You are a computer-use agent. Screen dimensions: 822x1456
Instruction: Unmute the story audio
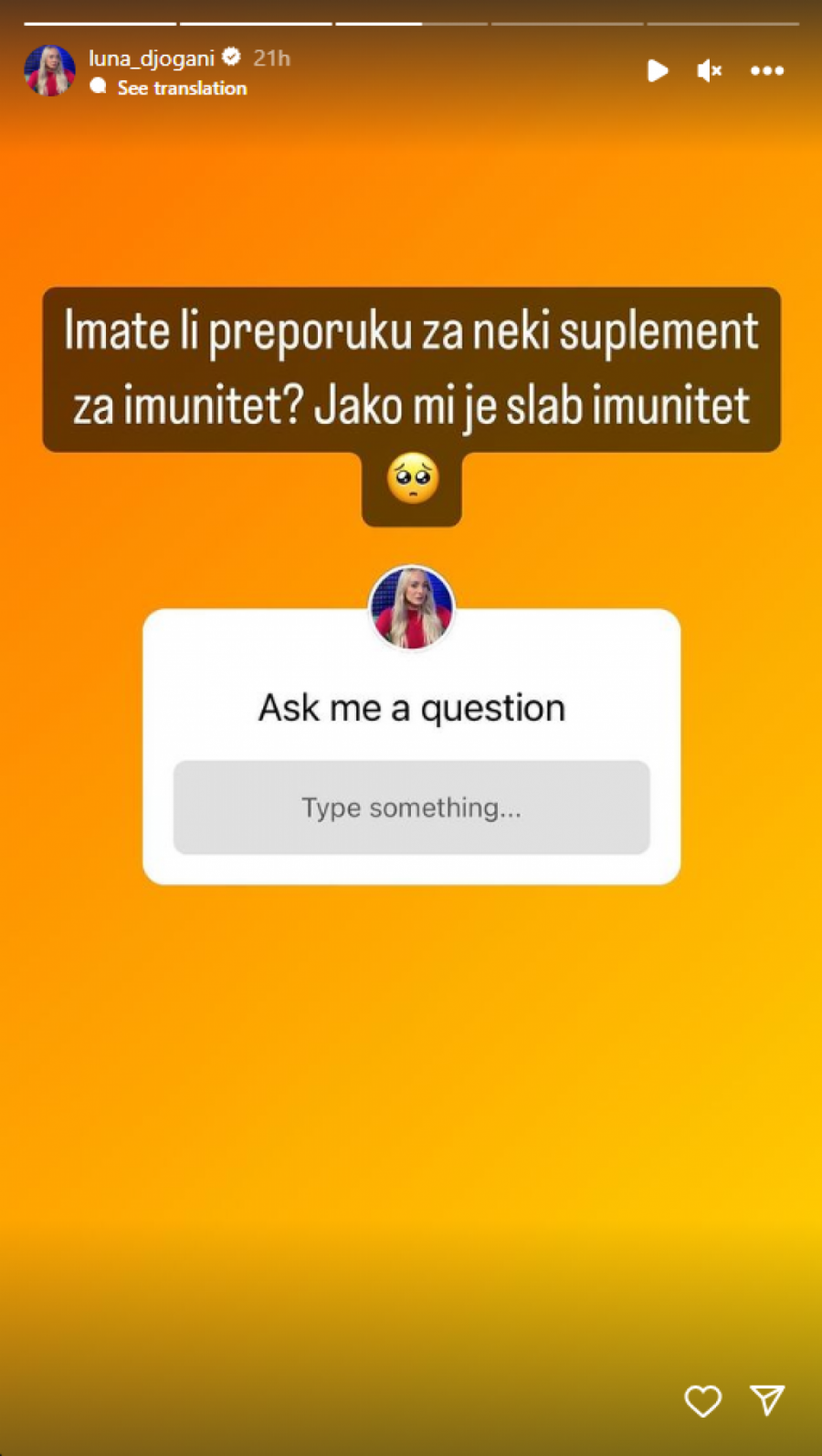(710, 70)
